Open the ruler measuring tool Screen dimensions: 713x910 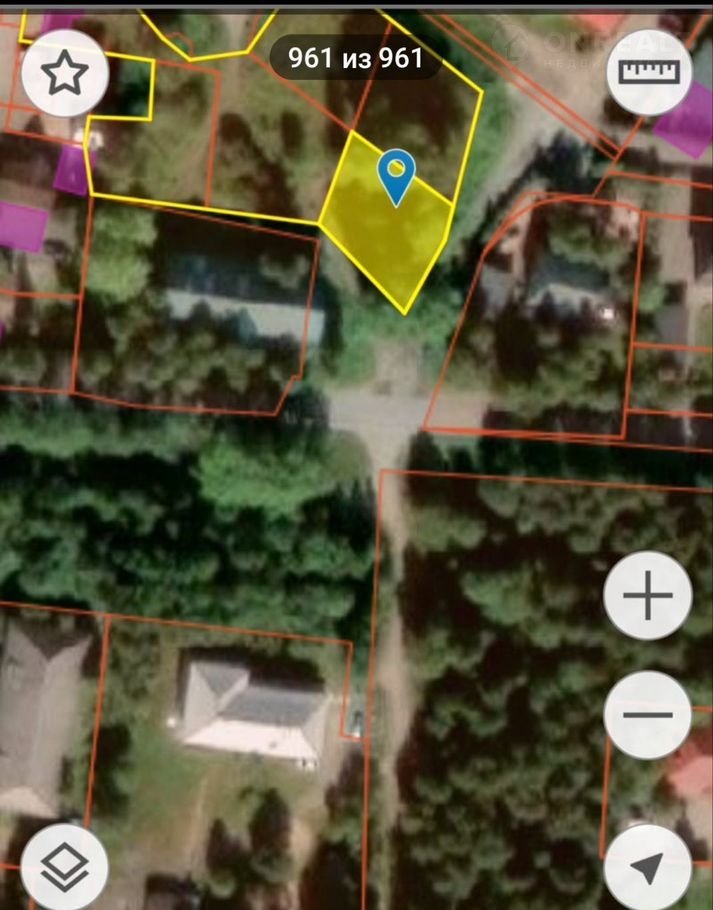click(649, 72)
